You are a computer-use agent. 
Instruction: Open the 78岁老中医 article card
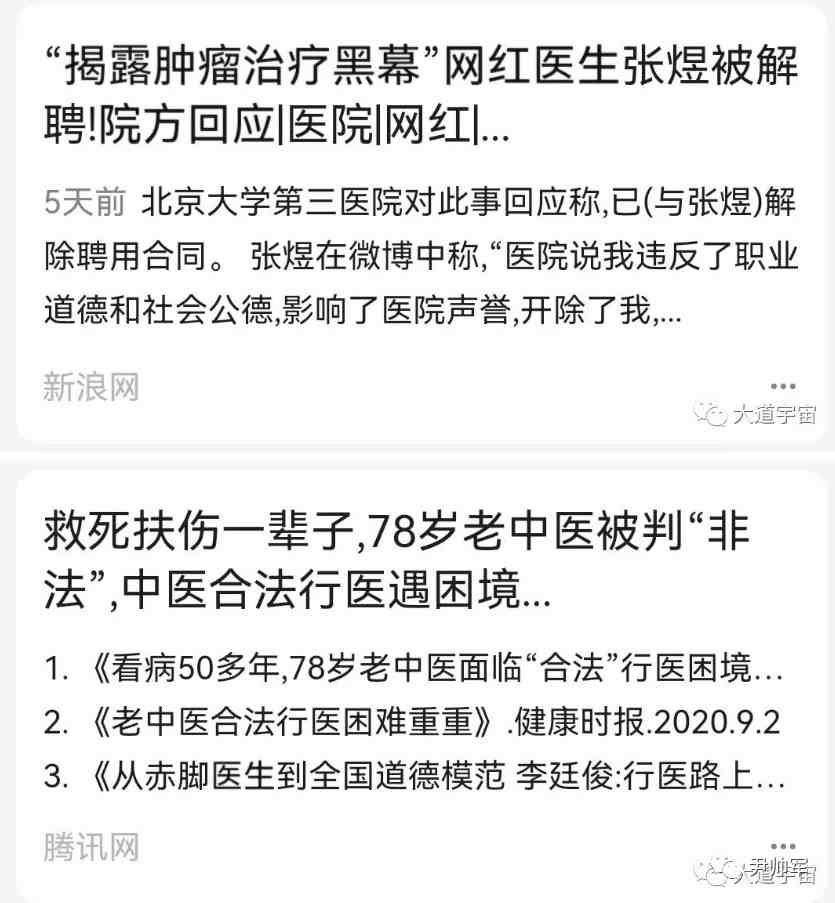(400, 564)
